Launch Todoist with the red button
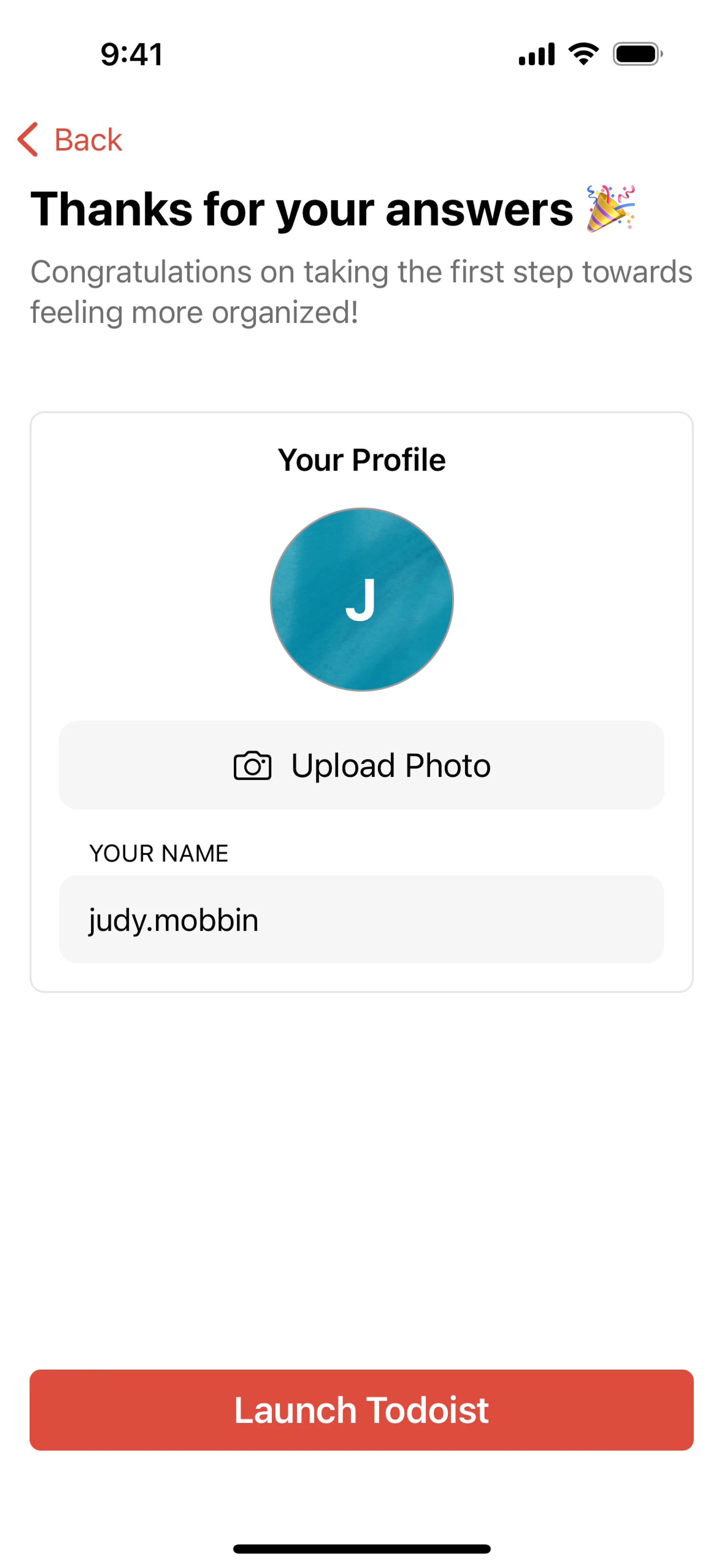The image size is (723, 1568). [x=361, y=1410]
